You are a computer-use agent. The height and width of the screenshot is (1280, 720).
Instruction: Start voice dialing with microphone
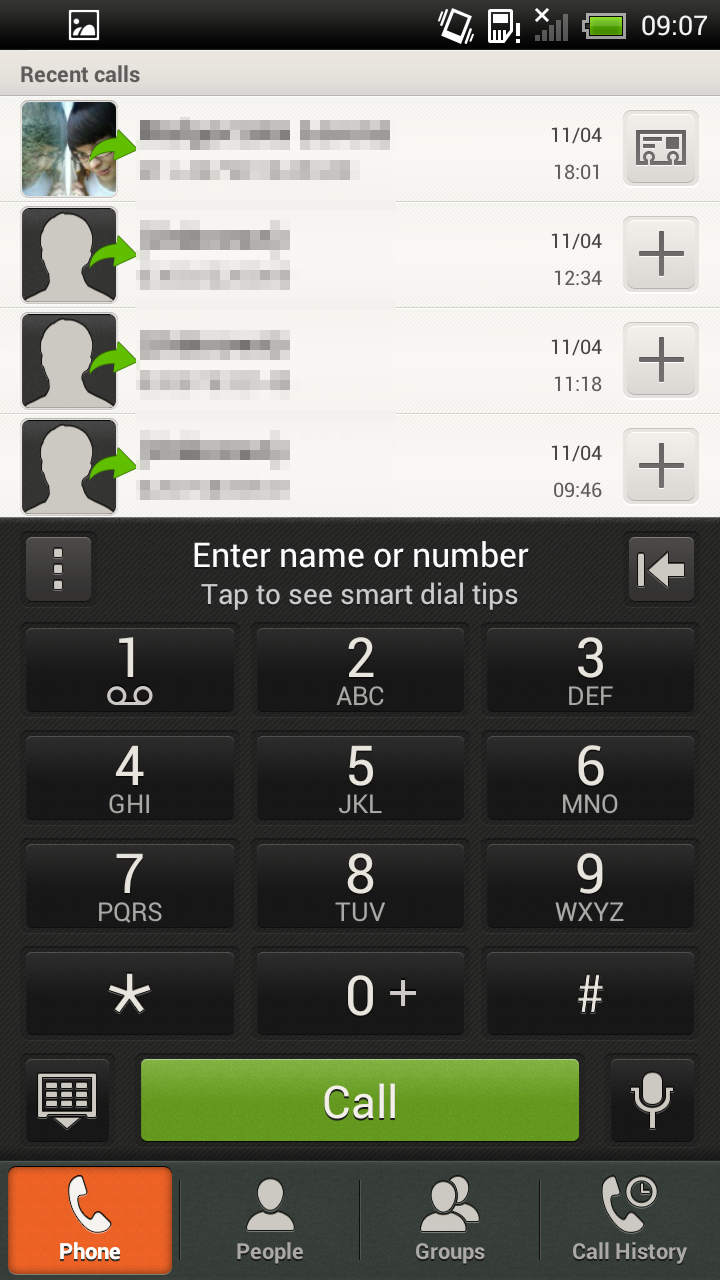click(x=652, y=1100)
